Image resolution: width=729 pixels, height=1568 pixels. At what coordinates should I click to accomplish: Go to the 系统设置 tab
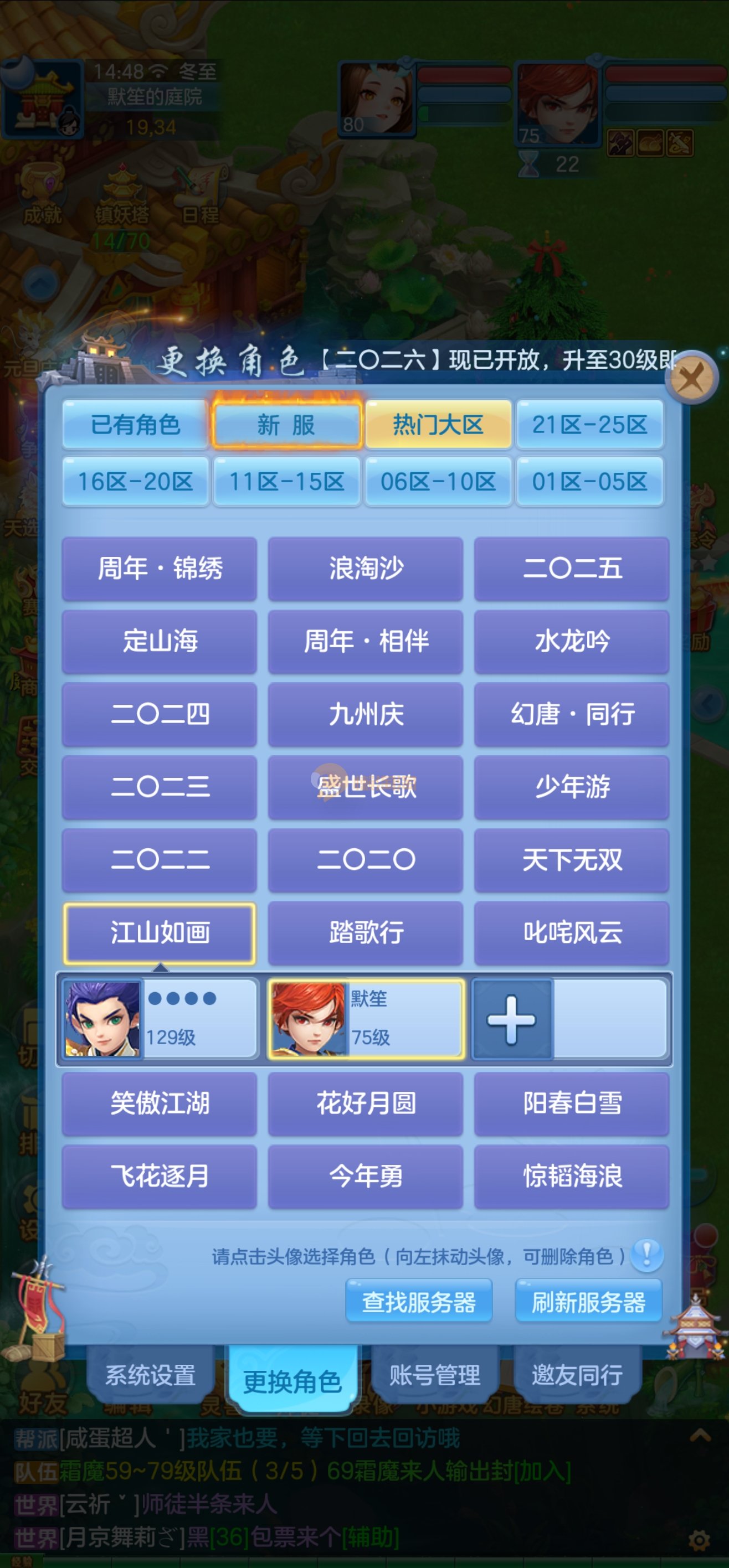click(x=151, y=1375)
